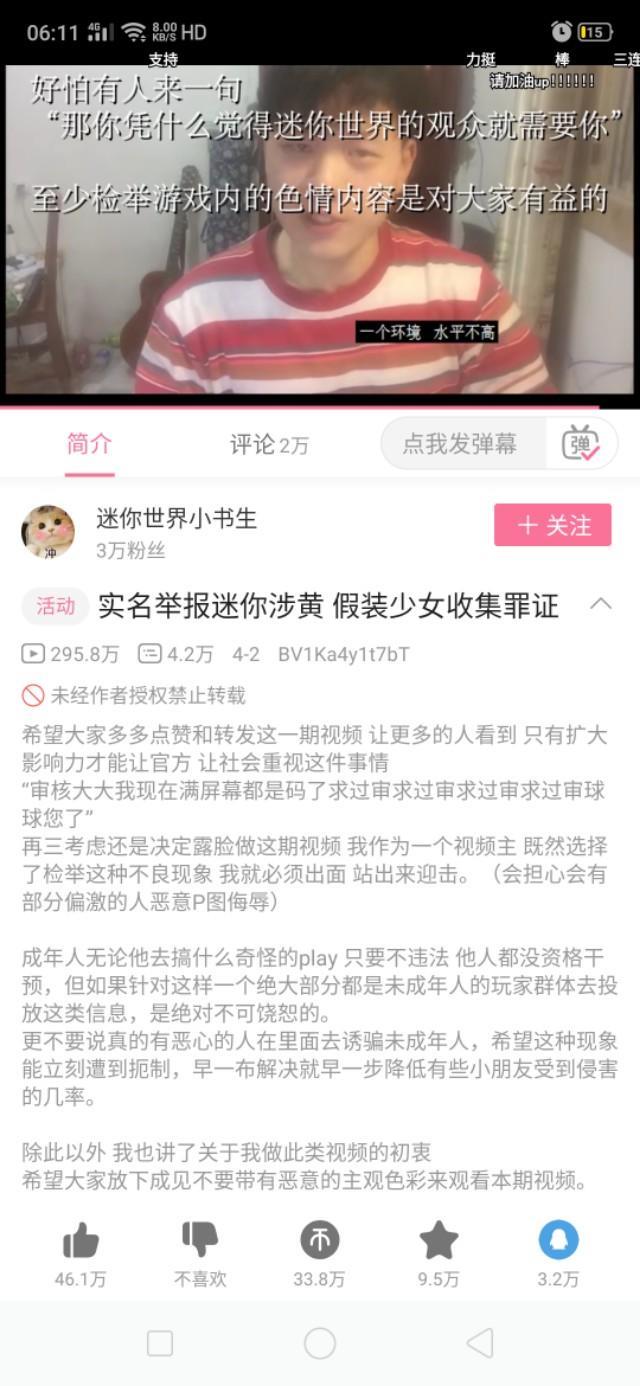Follow 迷你世界小书生 with 关注 button
The width and height of the screenshot is (640, 1386).
(552, 526)
